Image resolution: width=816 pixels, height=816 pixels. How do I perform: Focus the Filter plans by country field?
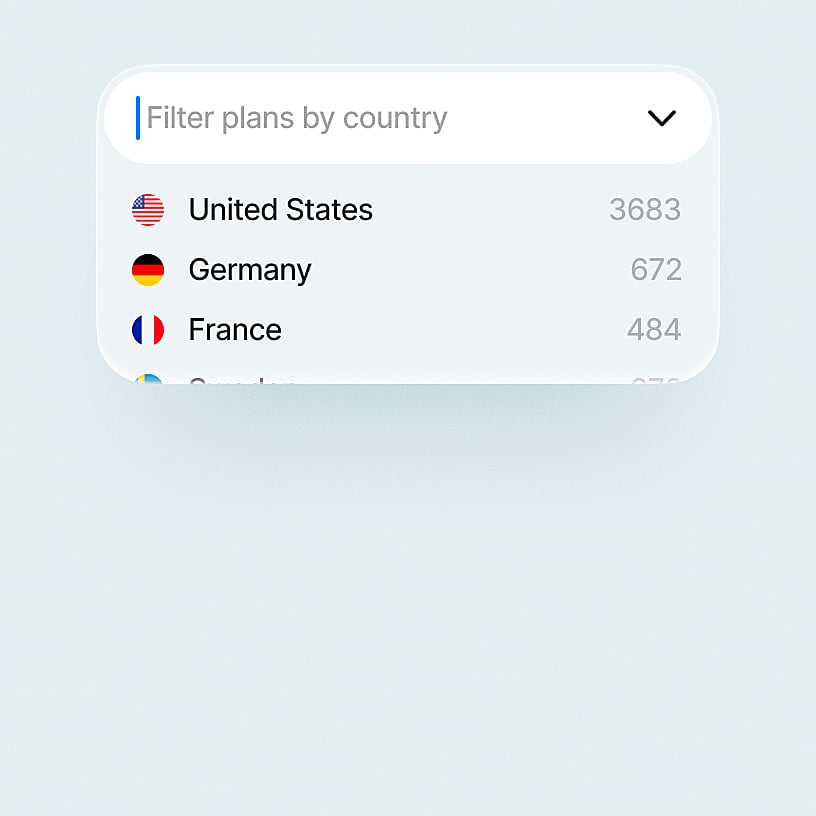click(x=380, y=118)
